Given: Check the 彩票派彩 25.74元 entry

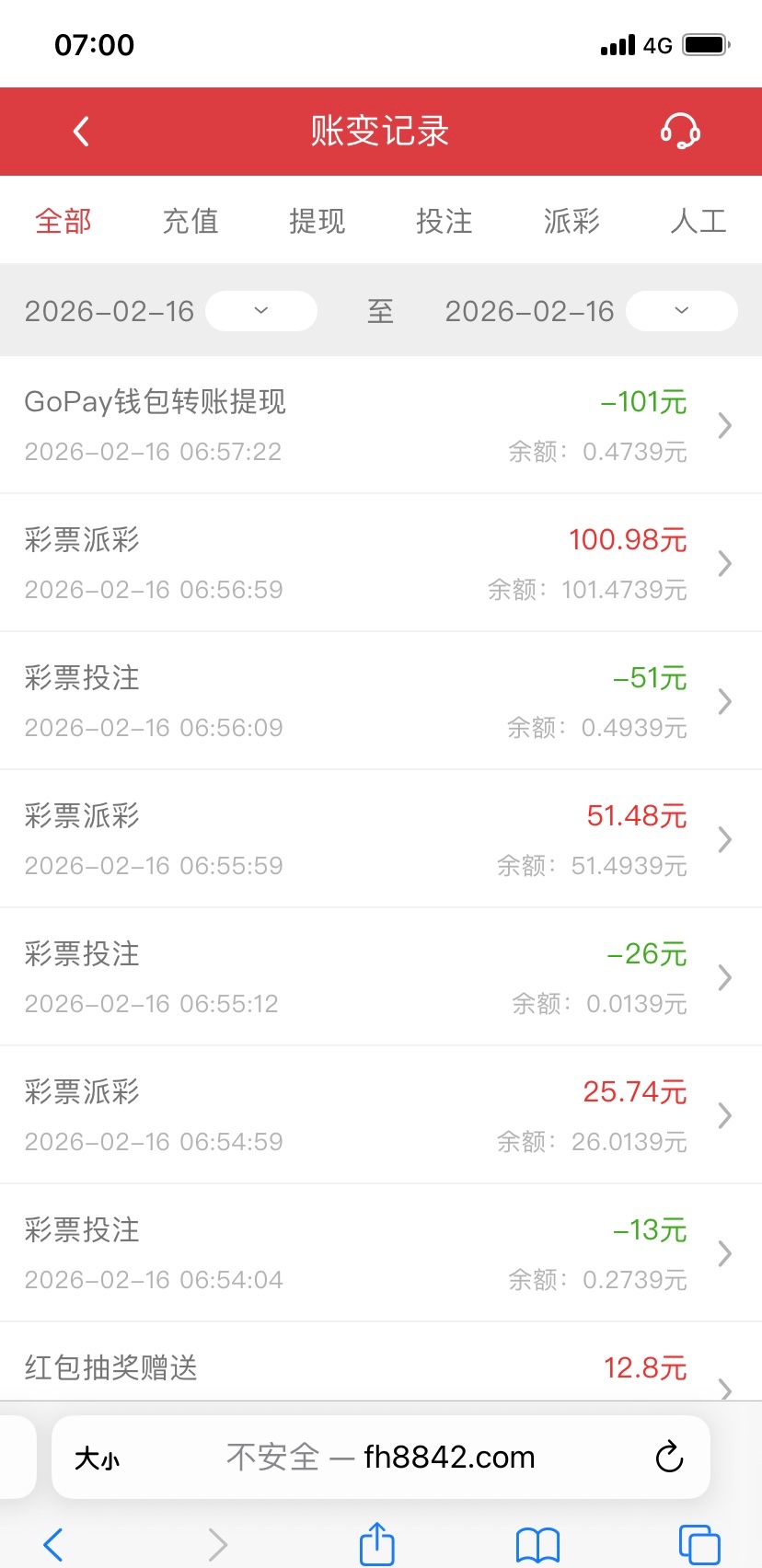Looking at the screenshot, I should [x=380, y=1115].
